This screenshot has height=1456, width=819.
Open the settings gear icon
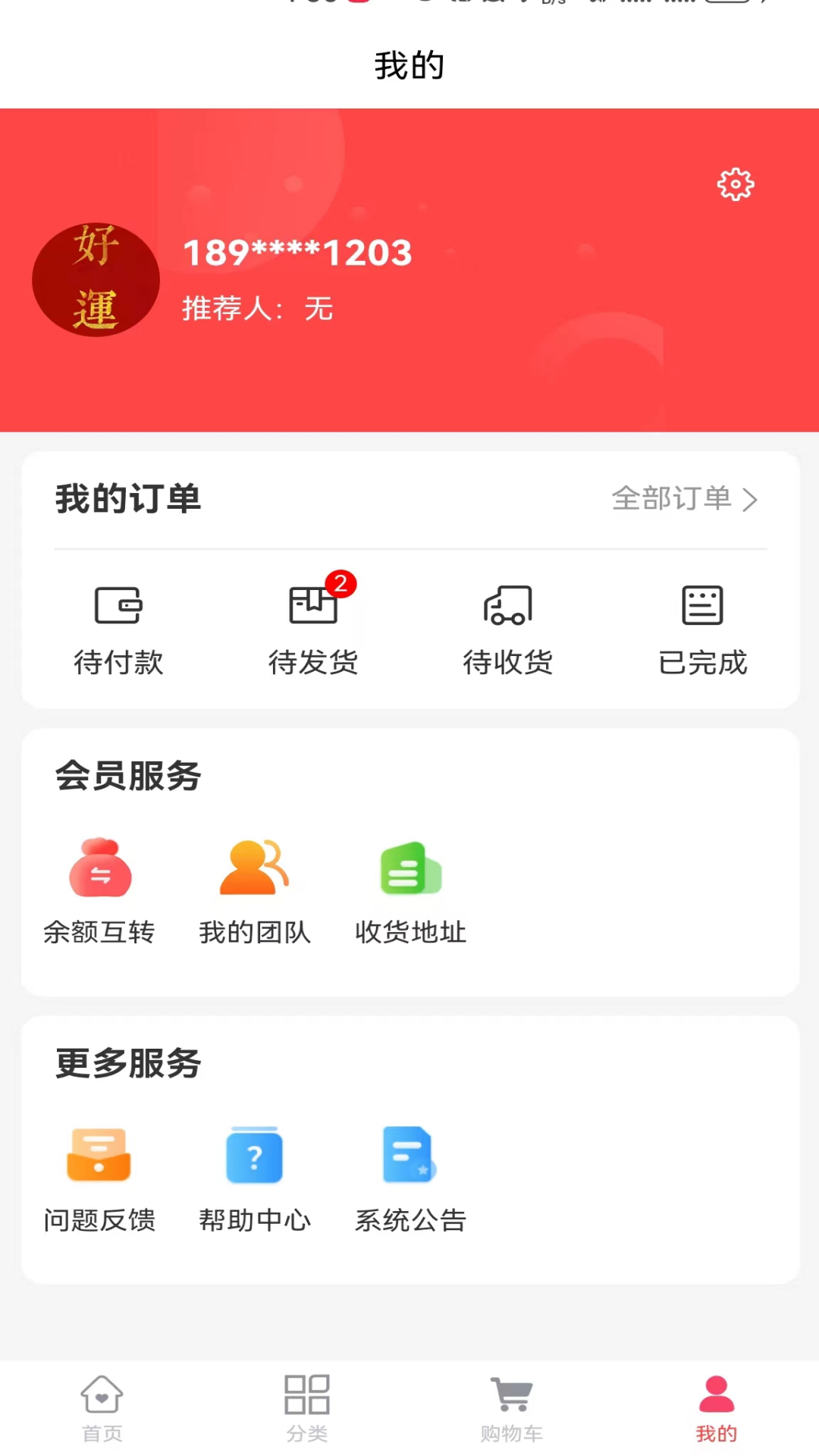(x=733, y=184)
